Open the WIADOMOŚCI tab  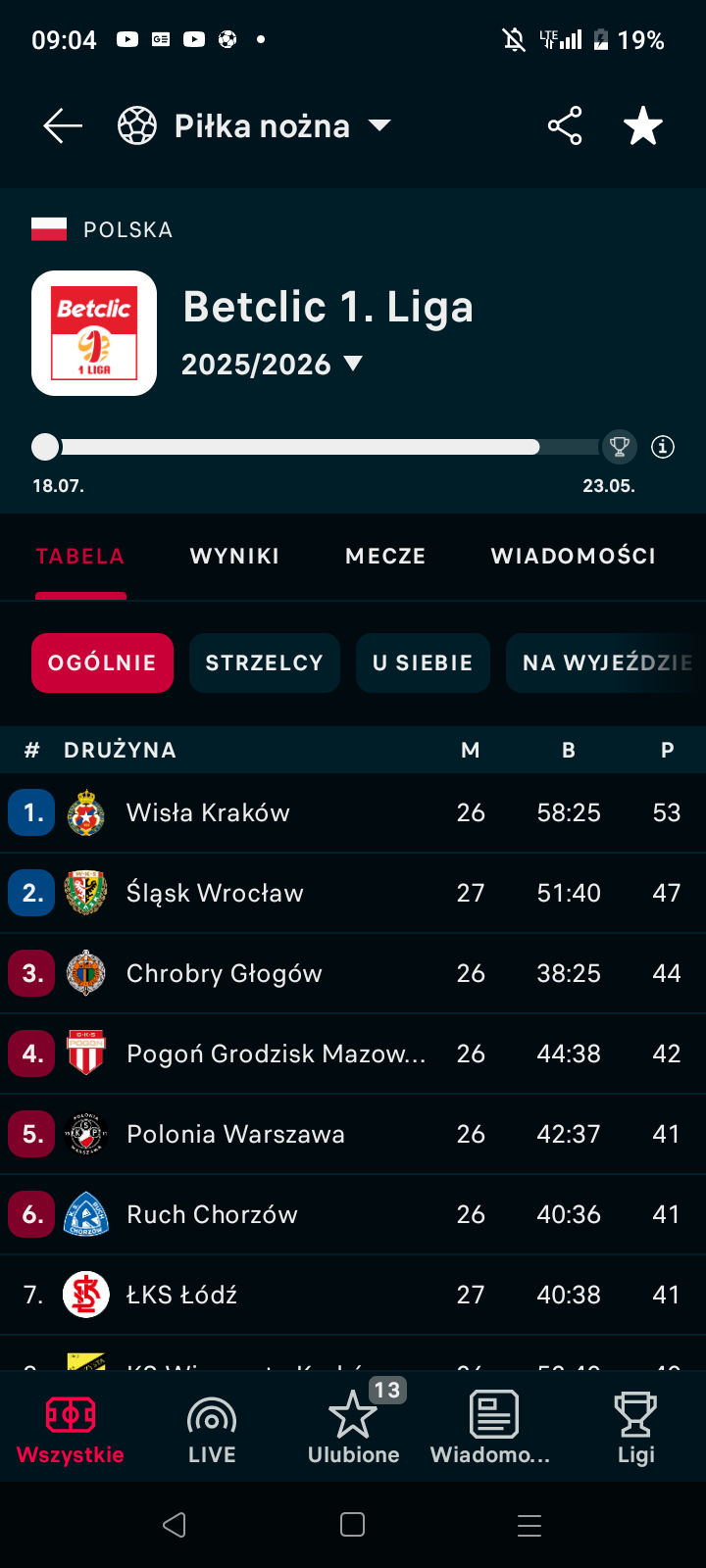tap(573, 557)
